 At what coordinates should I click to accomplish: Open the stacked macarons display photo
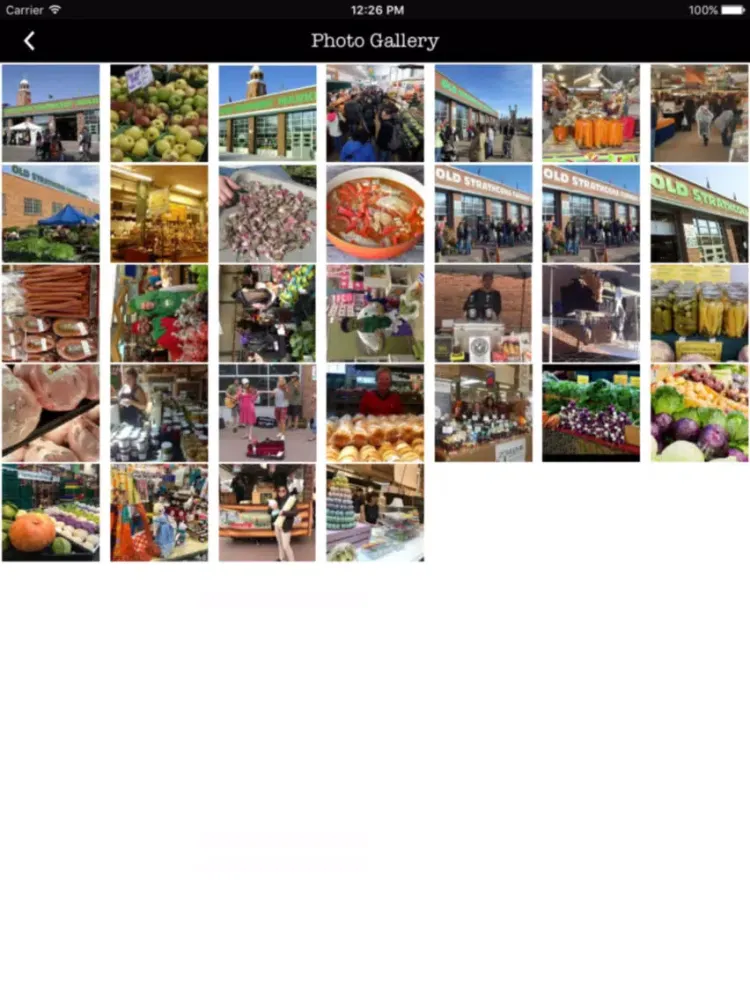coord(375,512)
